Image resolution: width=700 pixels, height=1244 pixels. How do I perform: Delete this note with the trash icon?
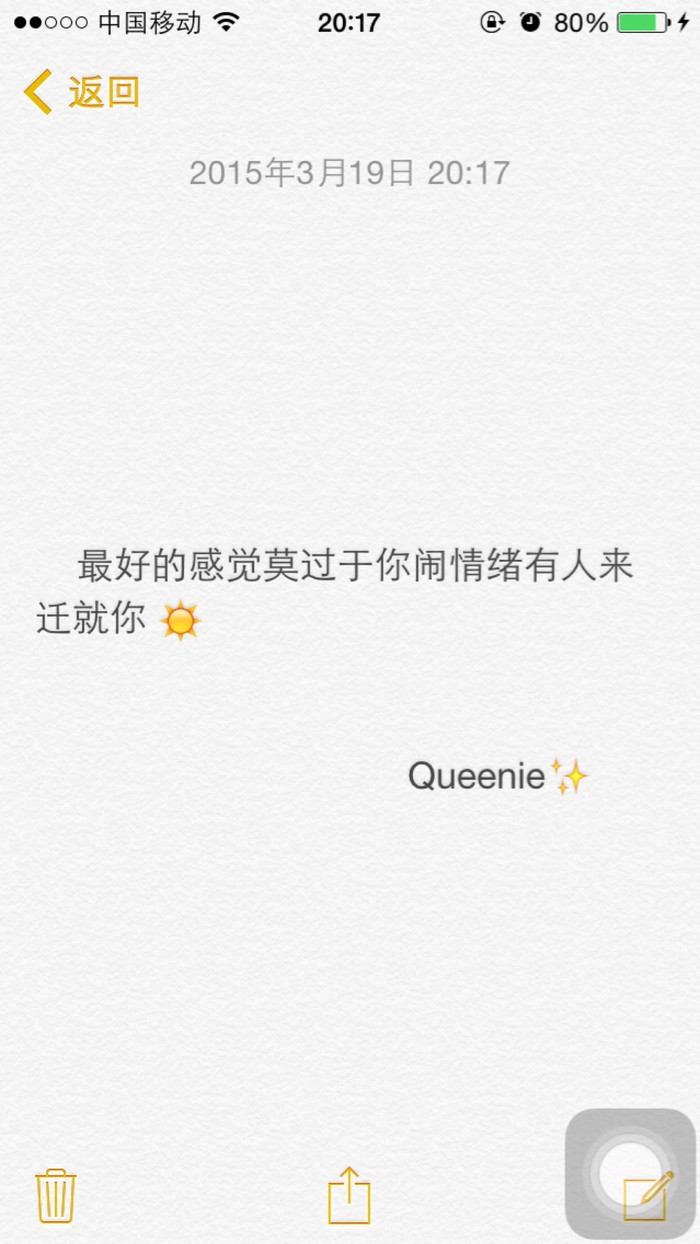(56, 1195)
